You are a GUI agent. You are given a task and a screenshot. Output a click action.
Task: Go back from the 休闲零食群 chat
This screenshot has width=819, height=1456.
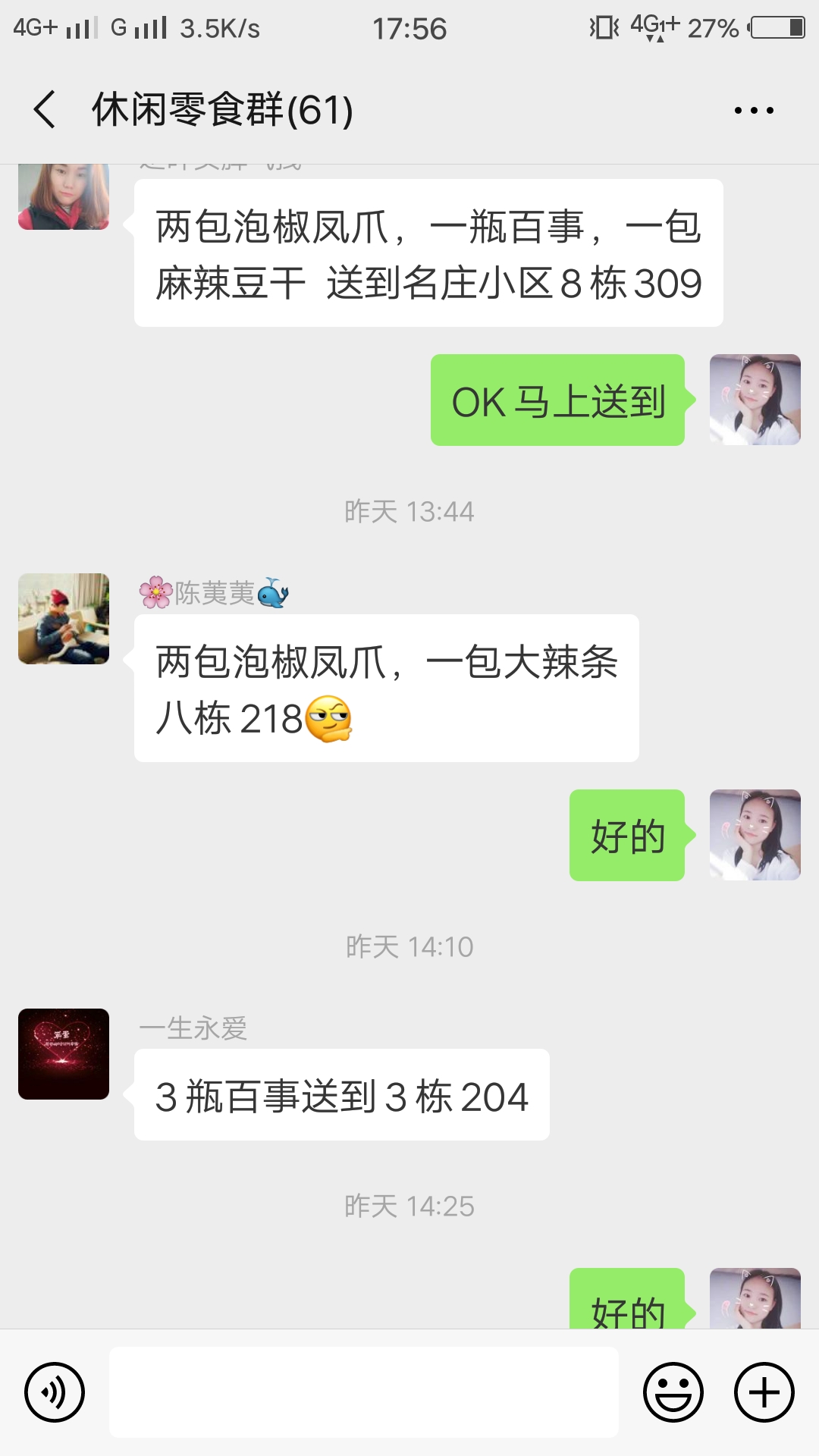click(x=45, y=110)
